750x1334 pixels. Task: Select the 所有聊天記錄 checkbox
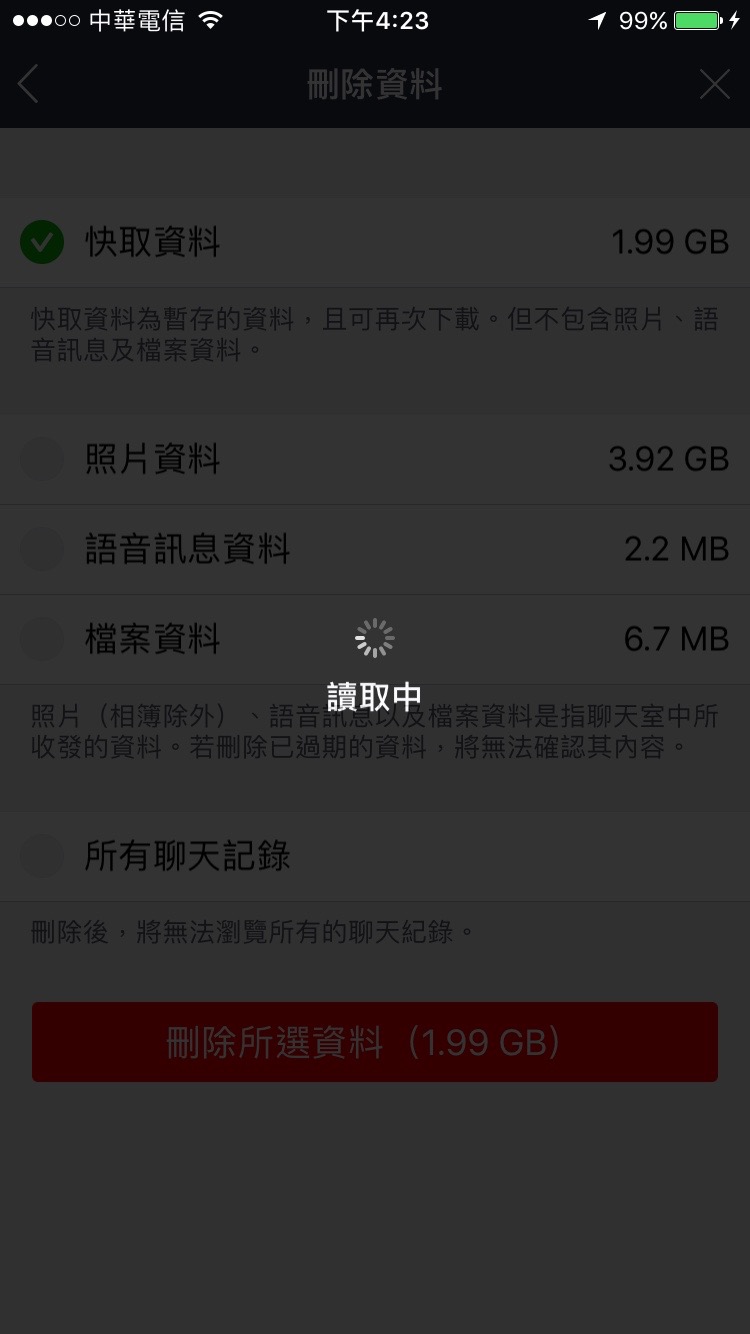(42, 856)
